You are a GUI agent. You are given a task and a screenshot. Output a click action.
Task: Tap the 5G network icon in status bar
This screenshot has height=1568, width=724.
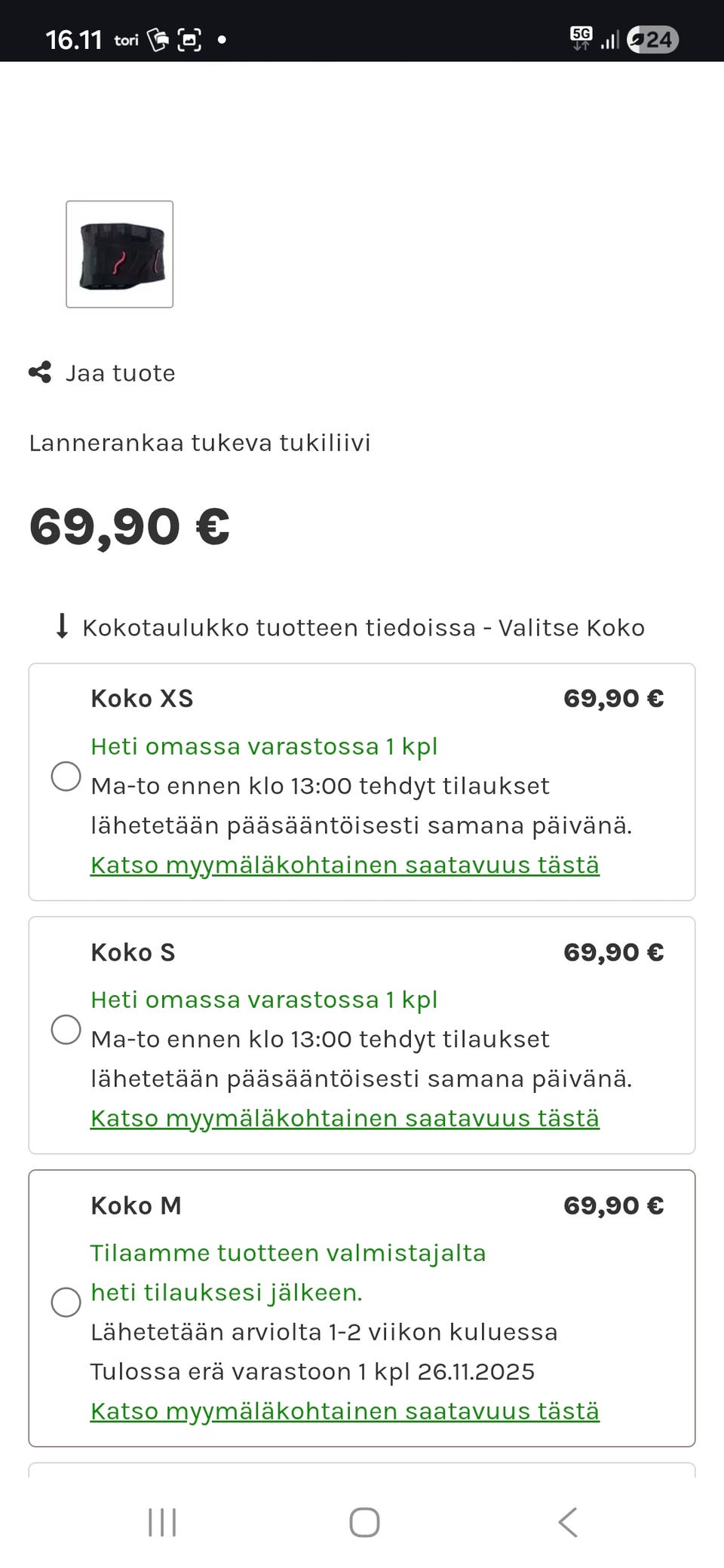(581, 38)
